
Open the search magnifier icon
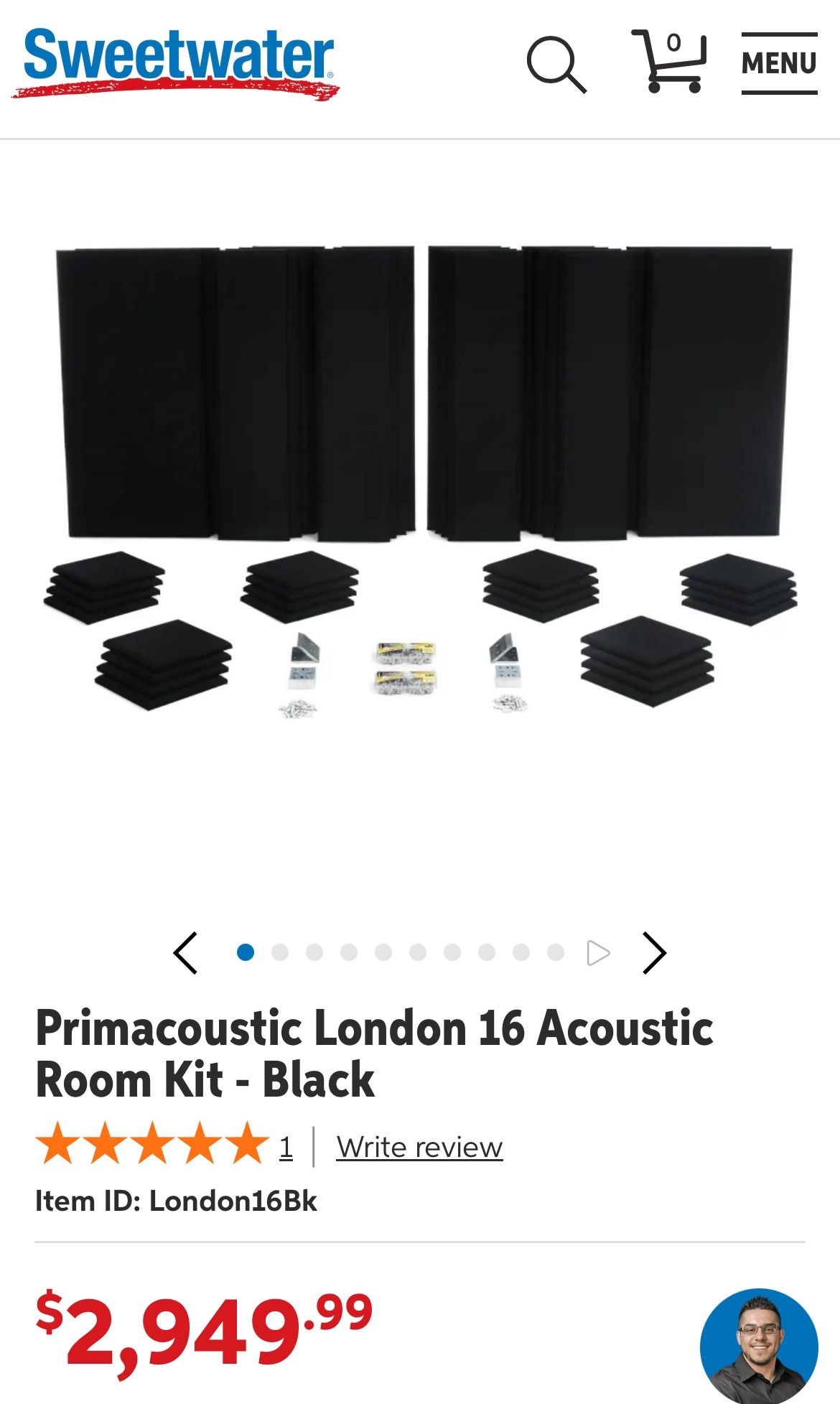556,64
